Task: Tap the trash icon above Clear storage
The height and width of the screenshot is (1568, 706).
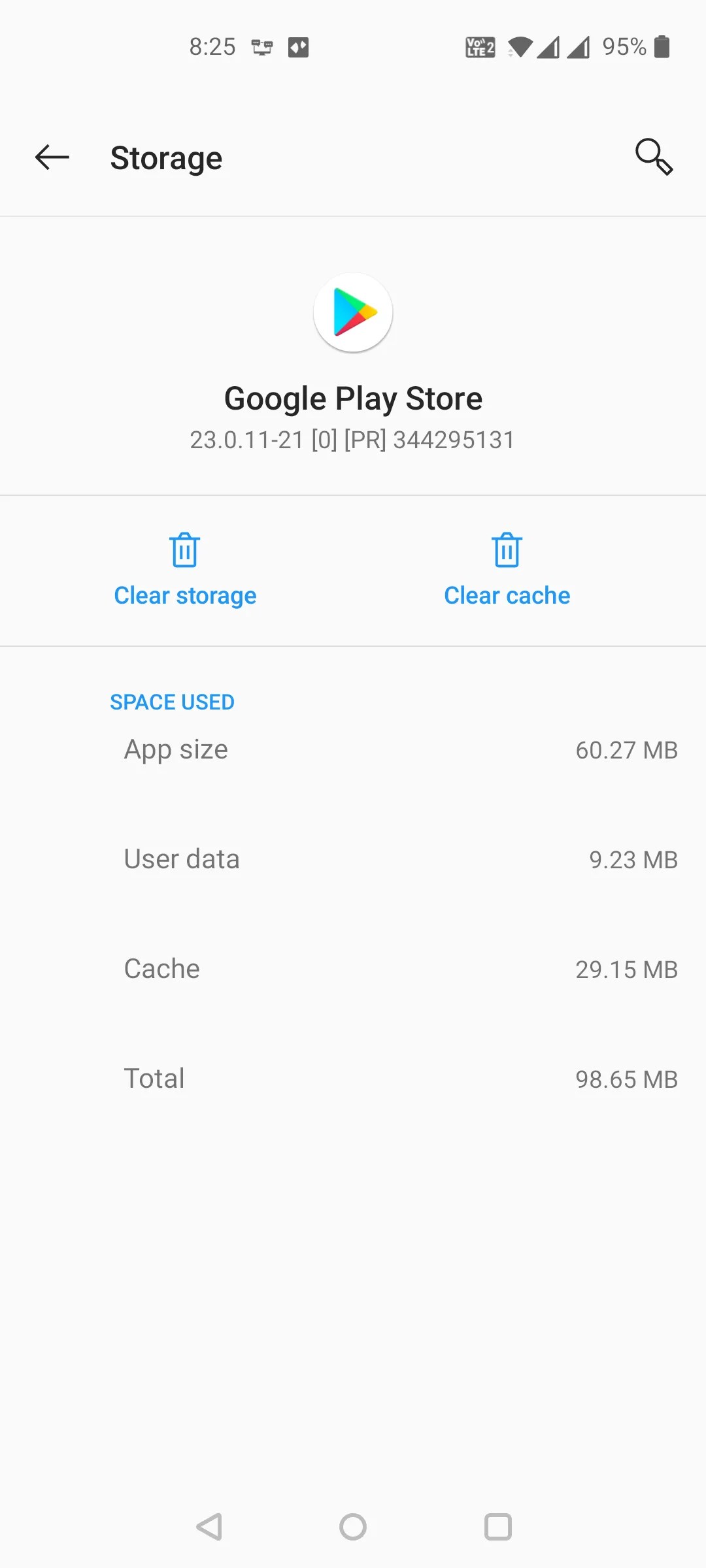Action: pos(184,550)
